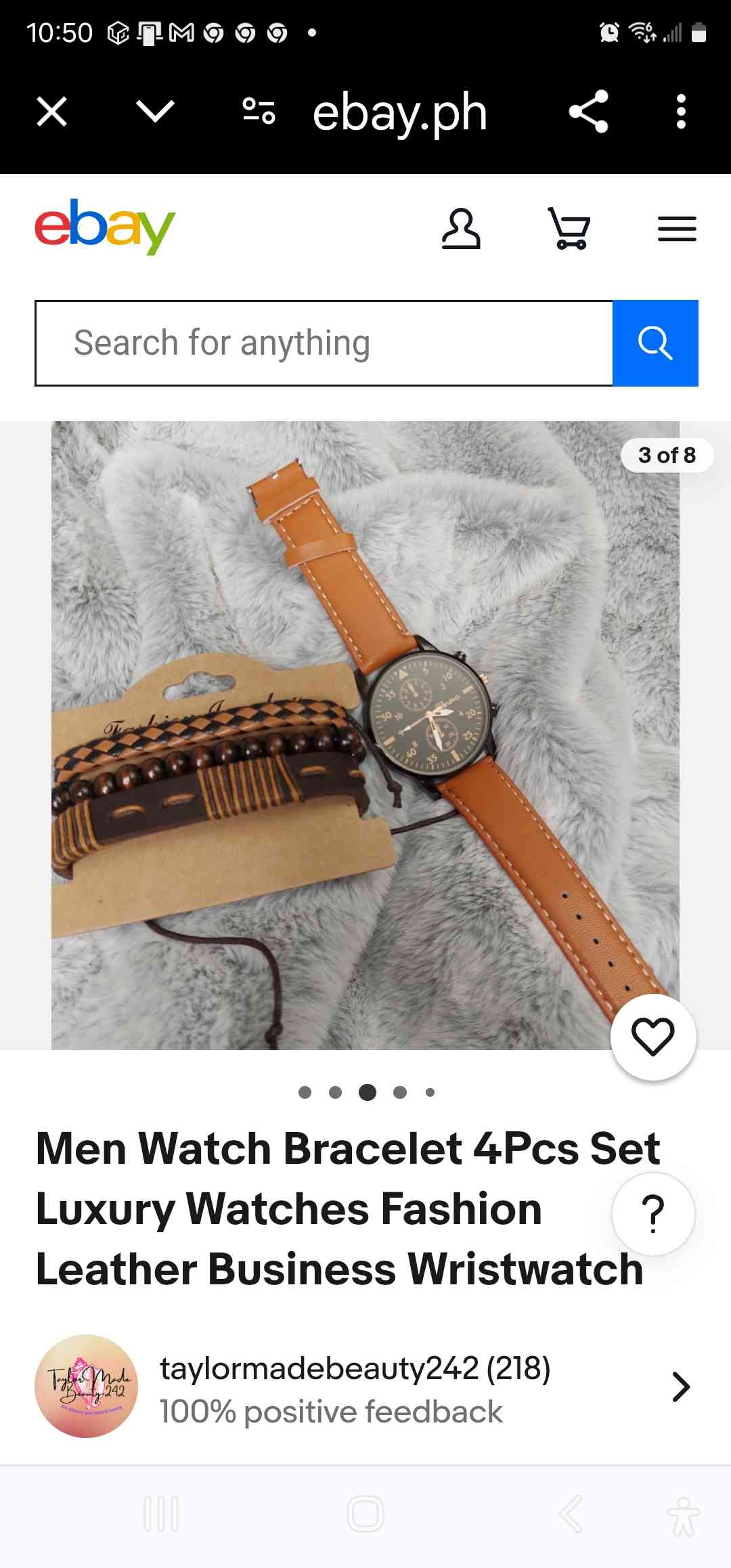731x1568 pixels.
Task: Open the browser overflow menu
Action: [x=681, y=111]
